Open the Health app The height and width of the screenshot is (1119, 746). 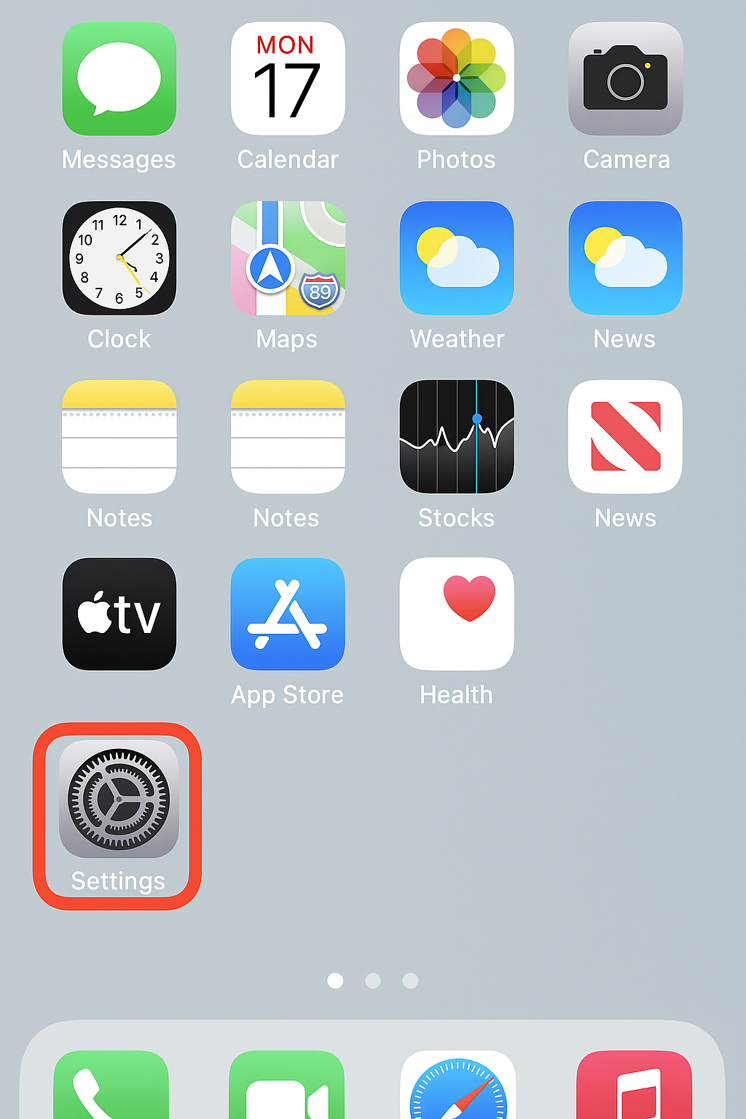(457, 614)
